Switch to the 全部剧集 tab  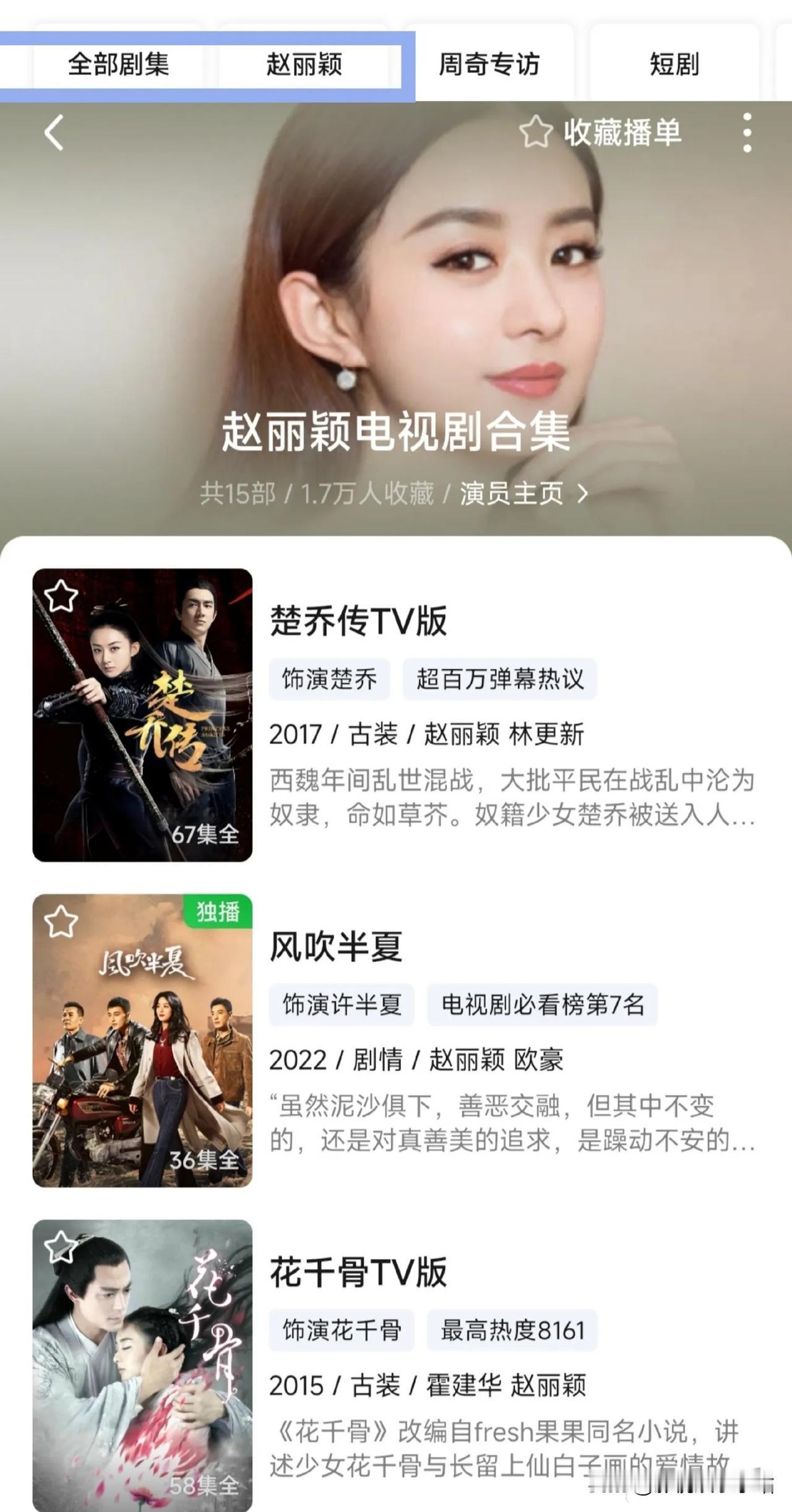pos(118,64)
